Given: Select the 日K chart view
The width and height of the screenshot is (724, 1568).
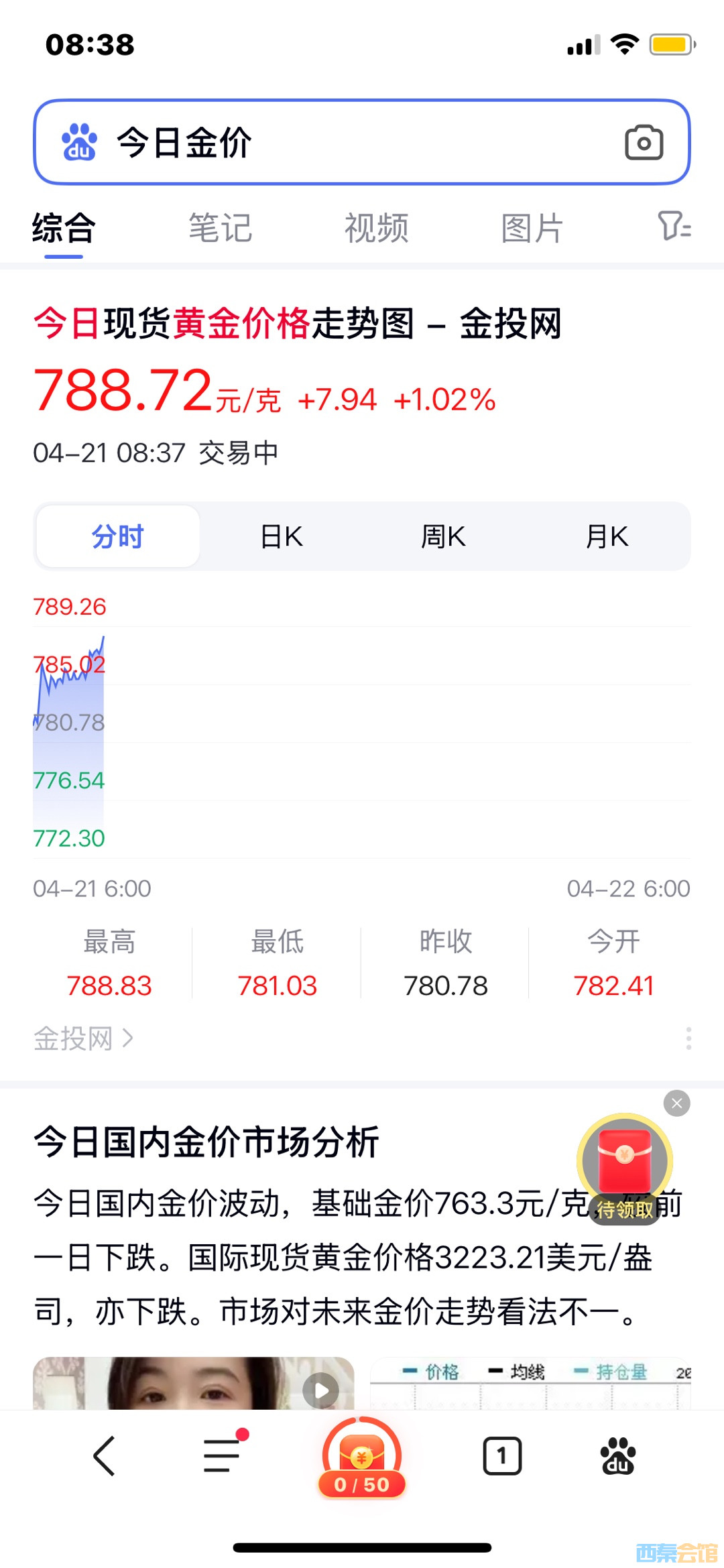Looking at the screenshot, I should (282, 537).
